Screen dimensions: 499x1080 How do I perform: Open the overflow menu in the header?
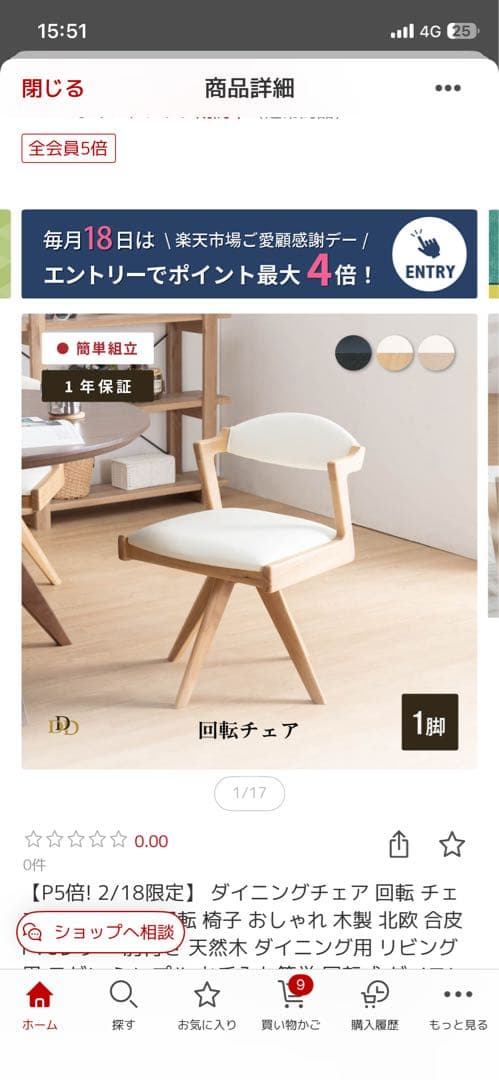pyautogui.click(x=447, y=88)
